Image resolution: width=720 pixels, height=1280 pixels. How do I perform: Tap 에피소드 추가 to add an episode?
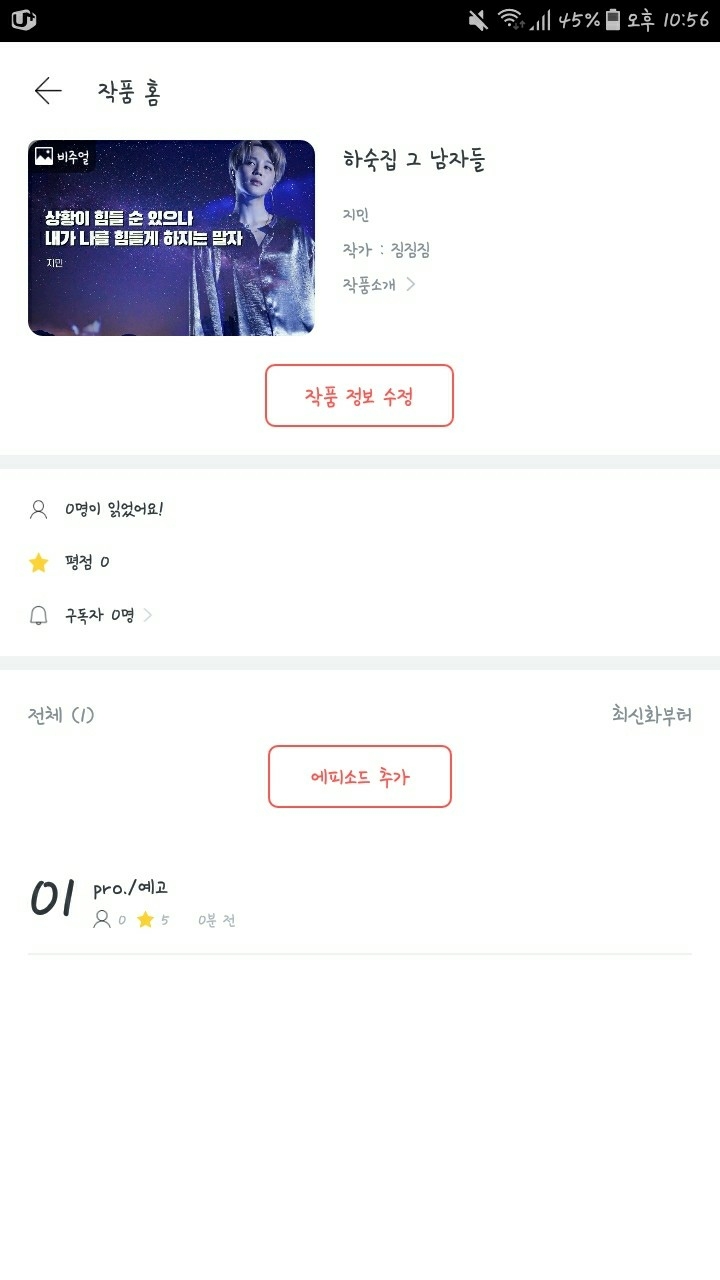pyautogui.click(x=359, y=777)
